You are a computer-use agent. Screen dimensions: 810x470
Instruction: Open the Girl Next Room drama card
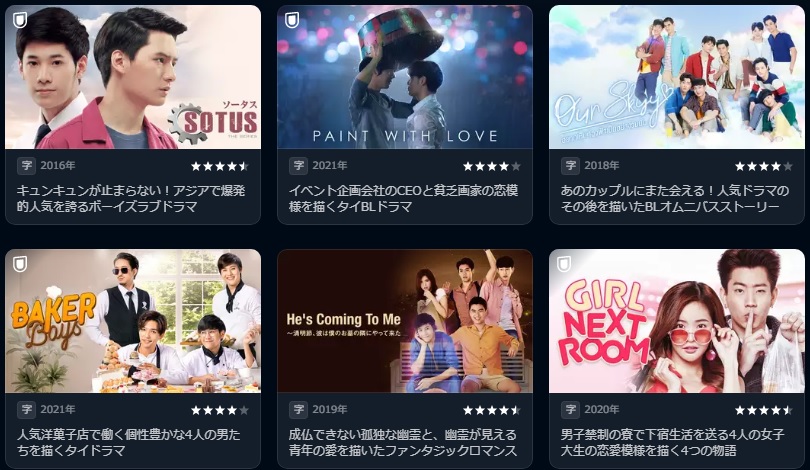point(677,322)
